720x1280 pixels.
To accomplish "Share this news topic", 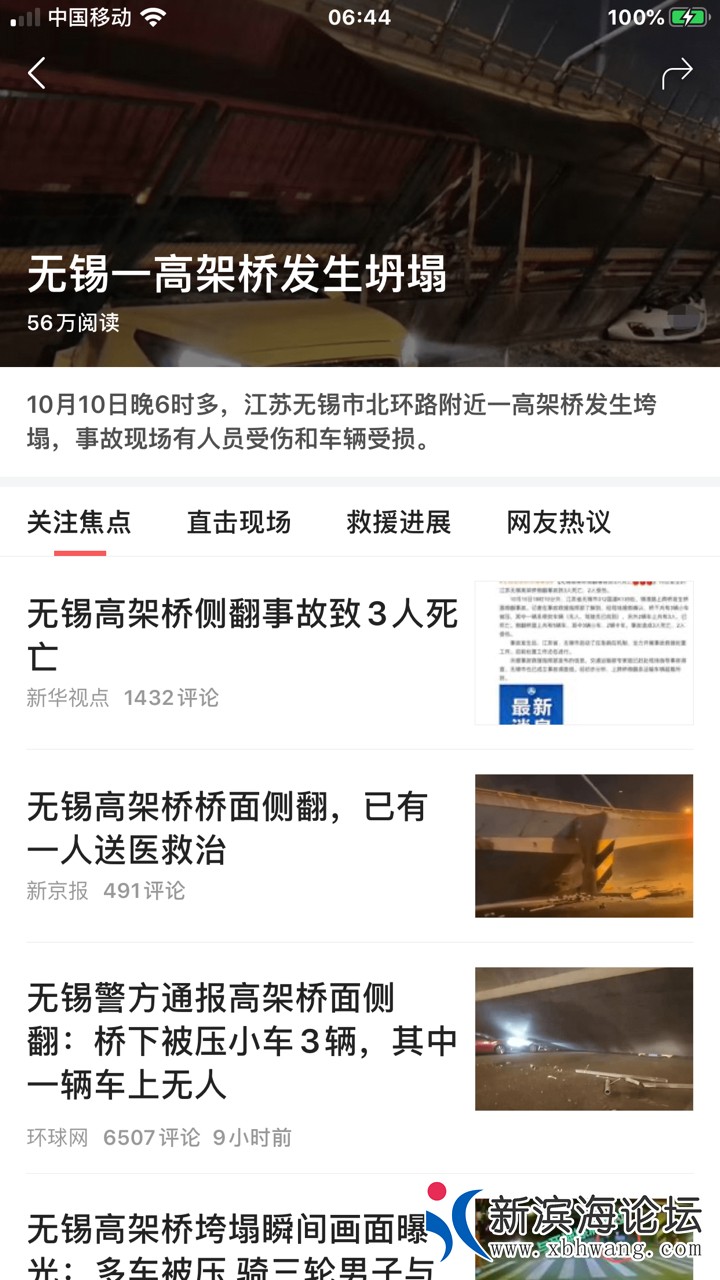I will coord(677,73).
